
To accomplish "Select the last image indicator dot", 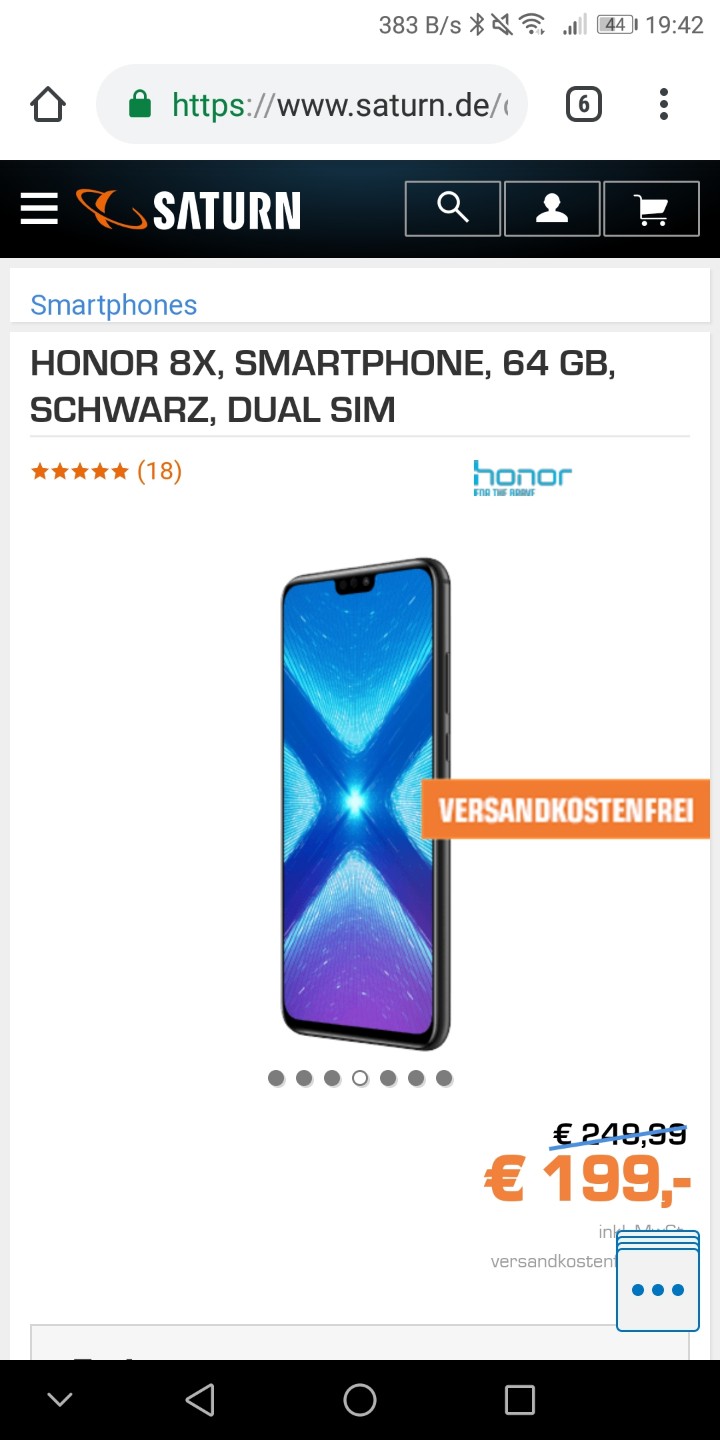I will tap(444, 1078).
